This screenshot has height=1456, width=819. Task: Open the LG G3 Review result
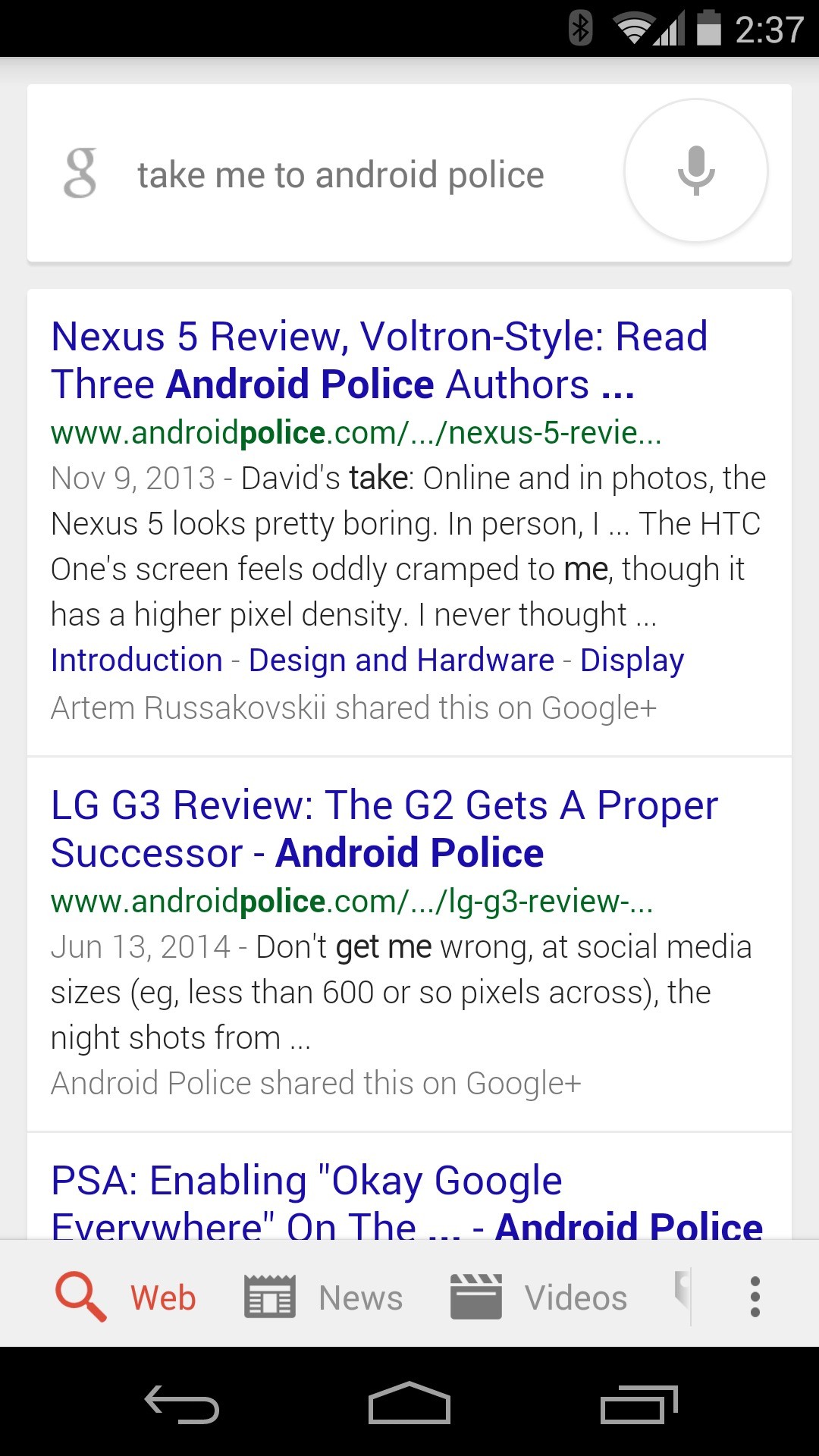point(384,829)
